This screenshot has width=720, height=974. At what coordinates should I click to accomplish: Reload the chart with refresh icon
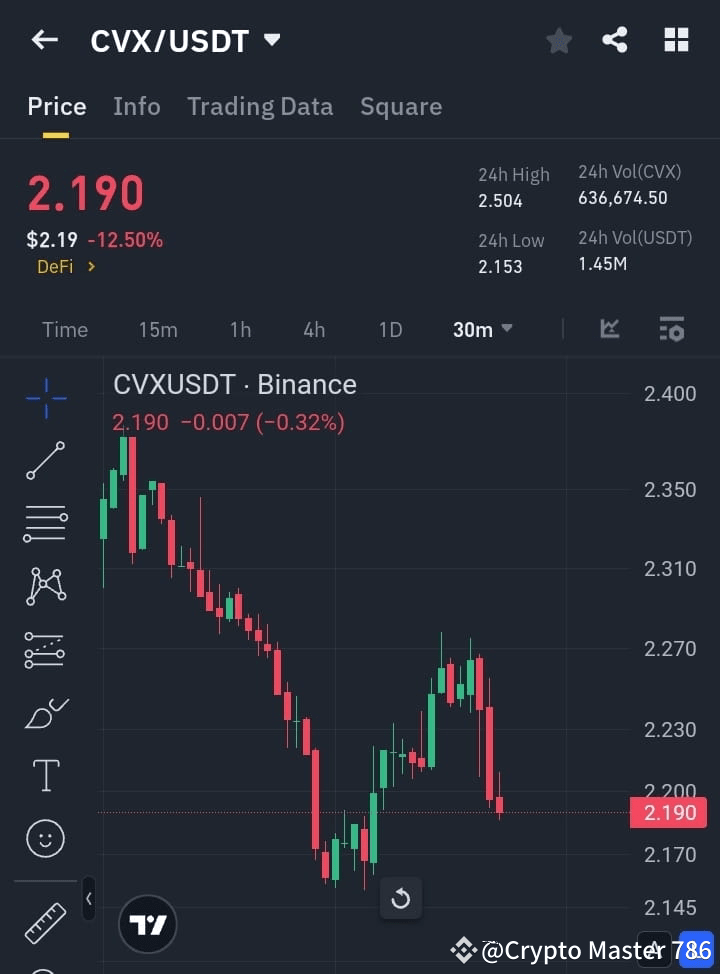tap(401, 898)
